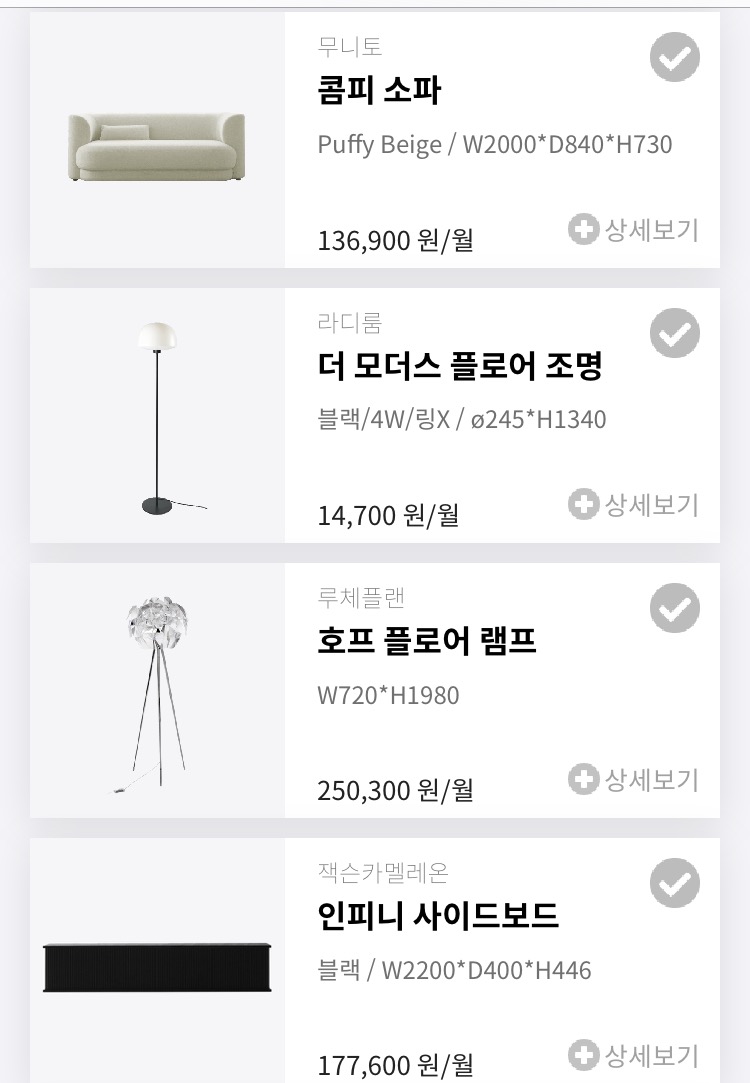Check the 호프 플로어 램프 item
This screenshot has width=750, height=1083.
675,608
